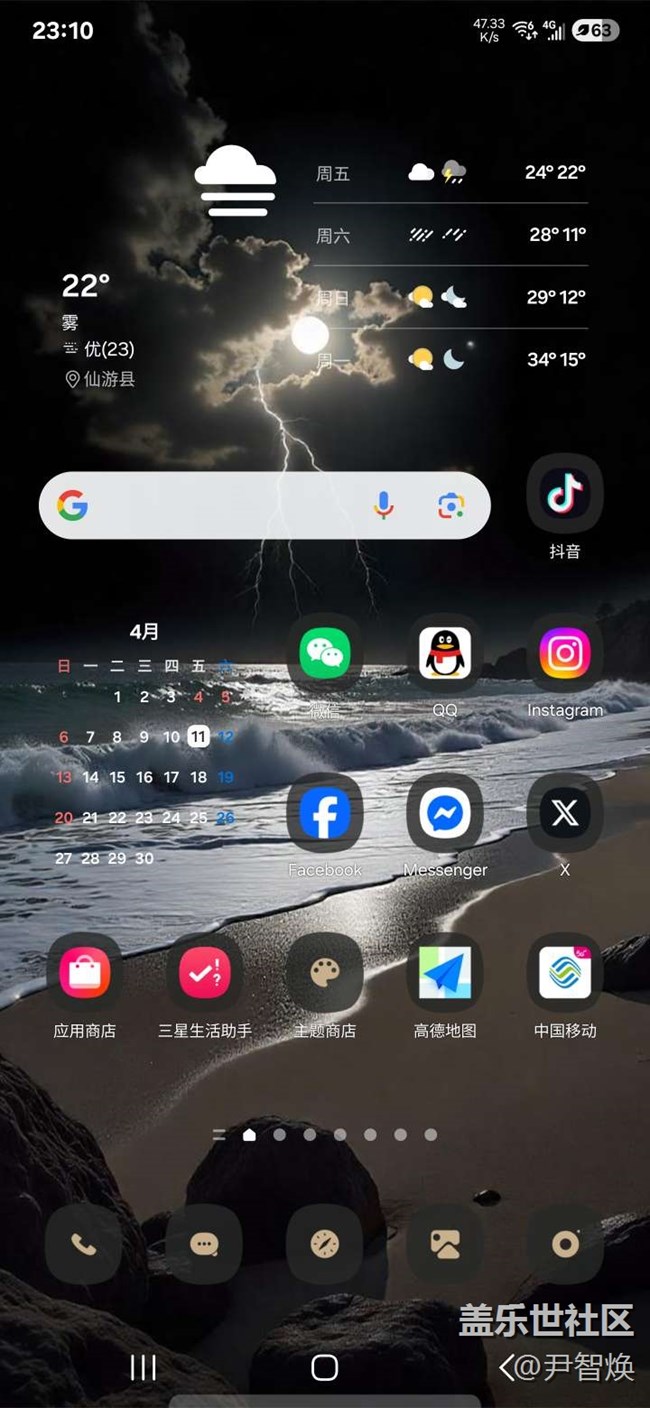Open the gallery app in the dock

point(445,1244)
